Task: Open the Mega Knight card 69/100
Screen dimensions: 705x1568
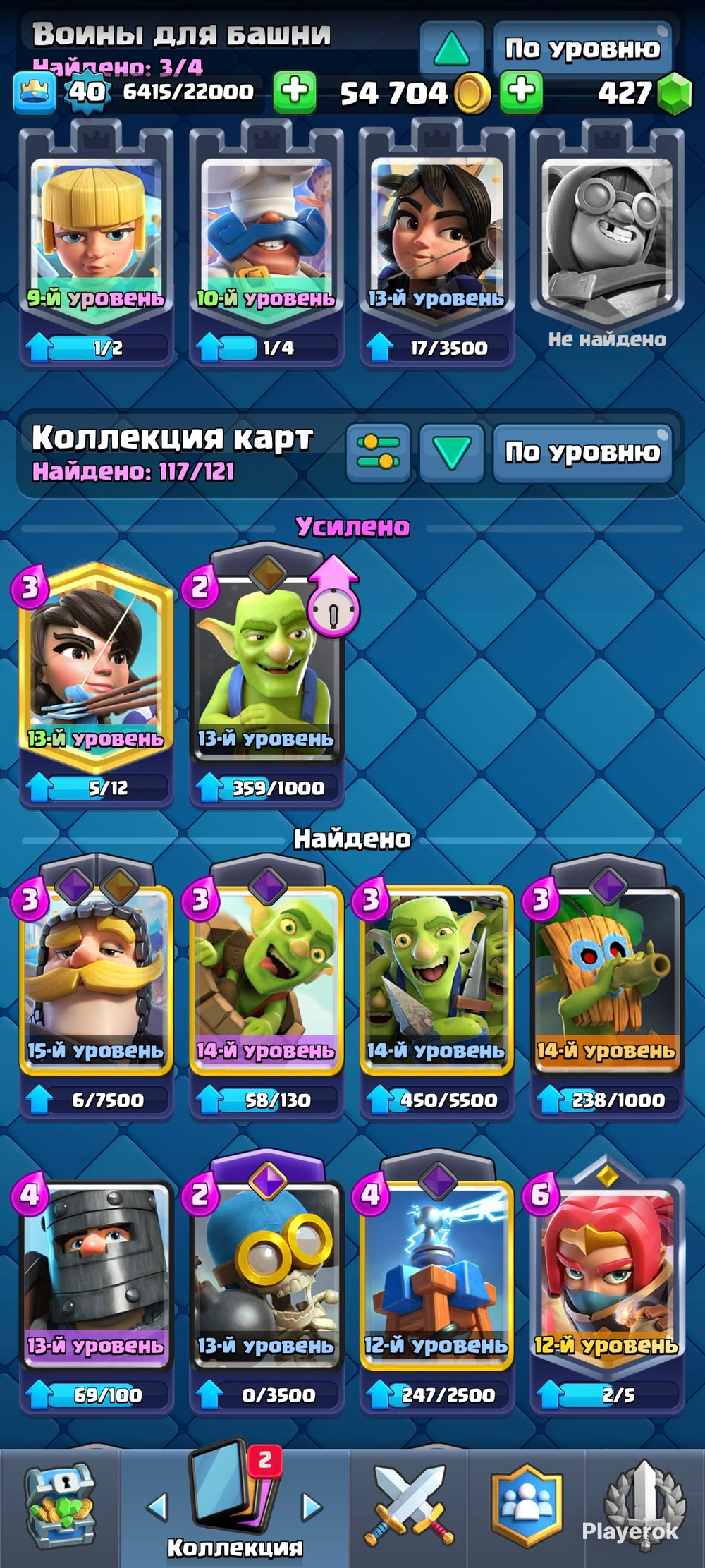Action: coord(96,1277)
